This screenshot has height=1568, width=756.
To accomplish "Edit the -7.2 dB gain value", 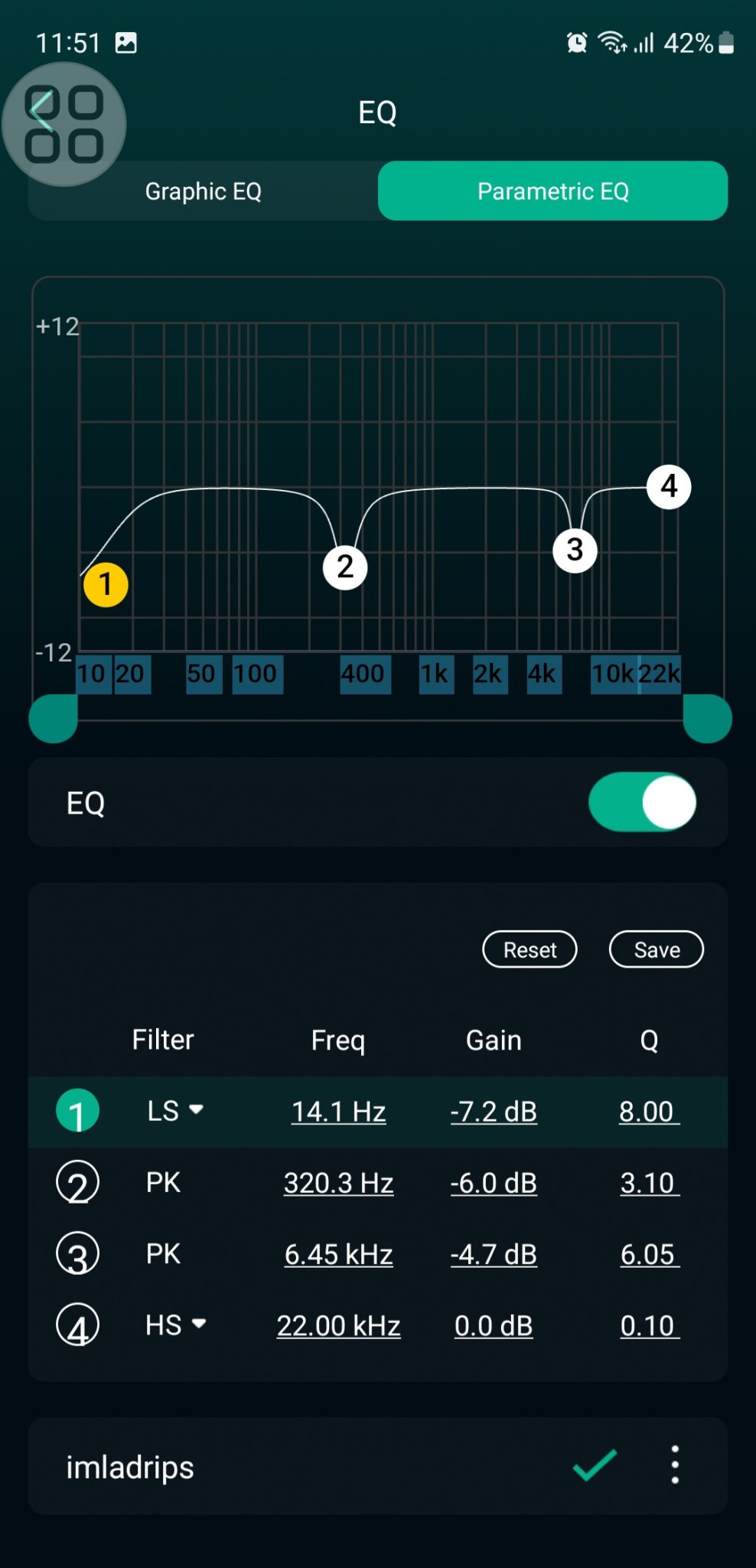I will (x=494, y=1112).
